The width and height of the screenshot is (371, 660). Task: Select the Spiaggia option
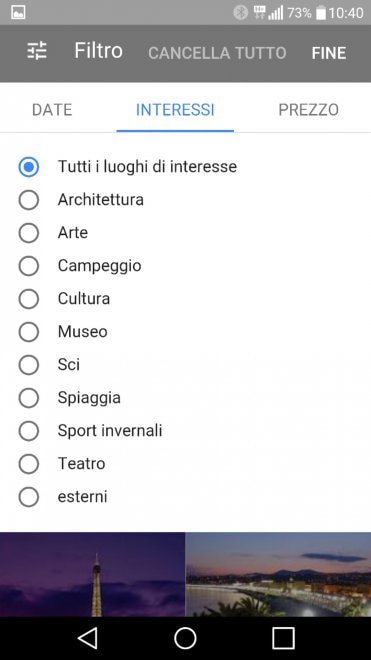tap(69, 398)
